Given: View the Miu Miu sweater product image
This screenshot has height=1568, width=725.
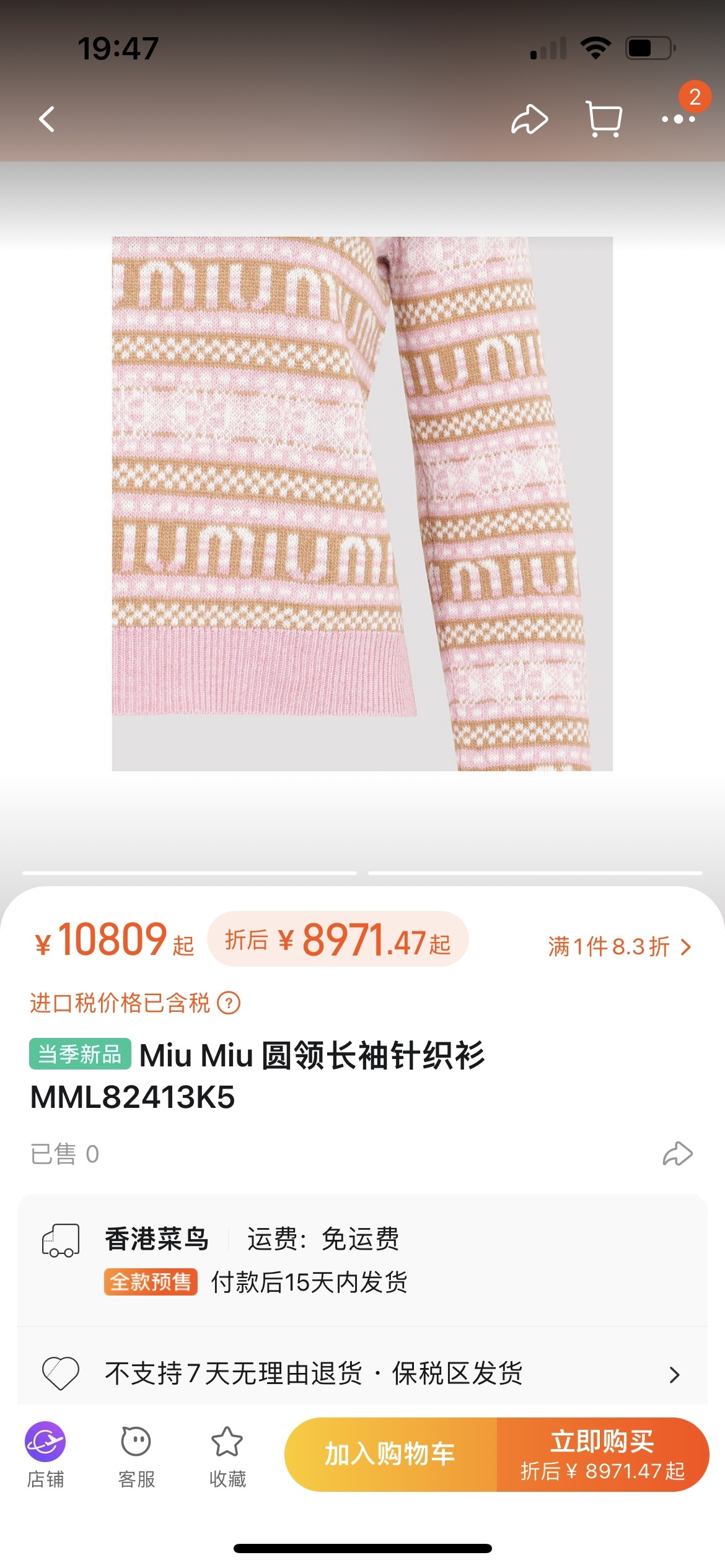Looking at the screenshot, I should pyautogui.click(x=362, y=503).
